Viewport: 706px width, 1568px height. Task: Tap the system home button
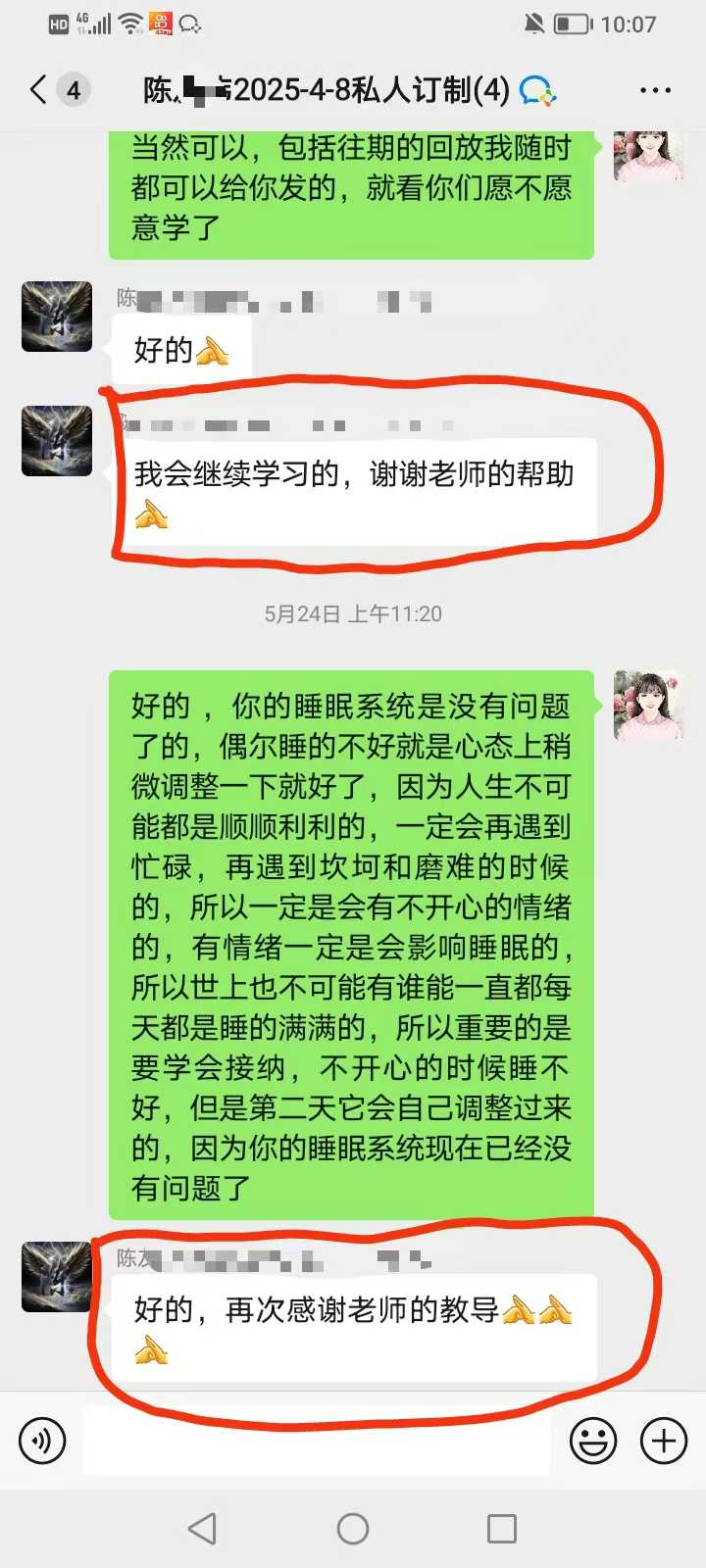pyautogui.click(x=353, y=1529)
